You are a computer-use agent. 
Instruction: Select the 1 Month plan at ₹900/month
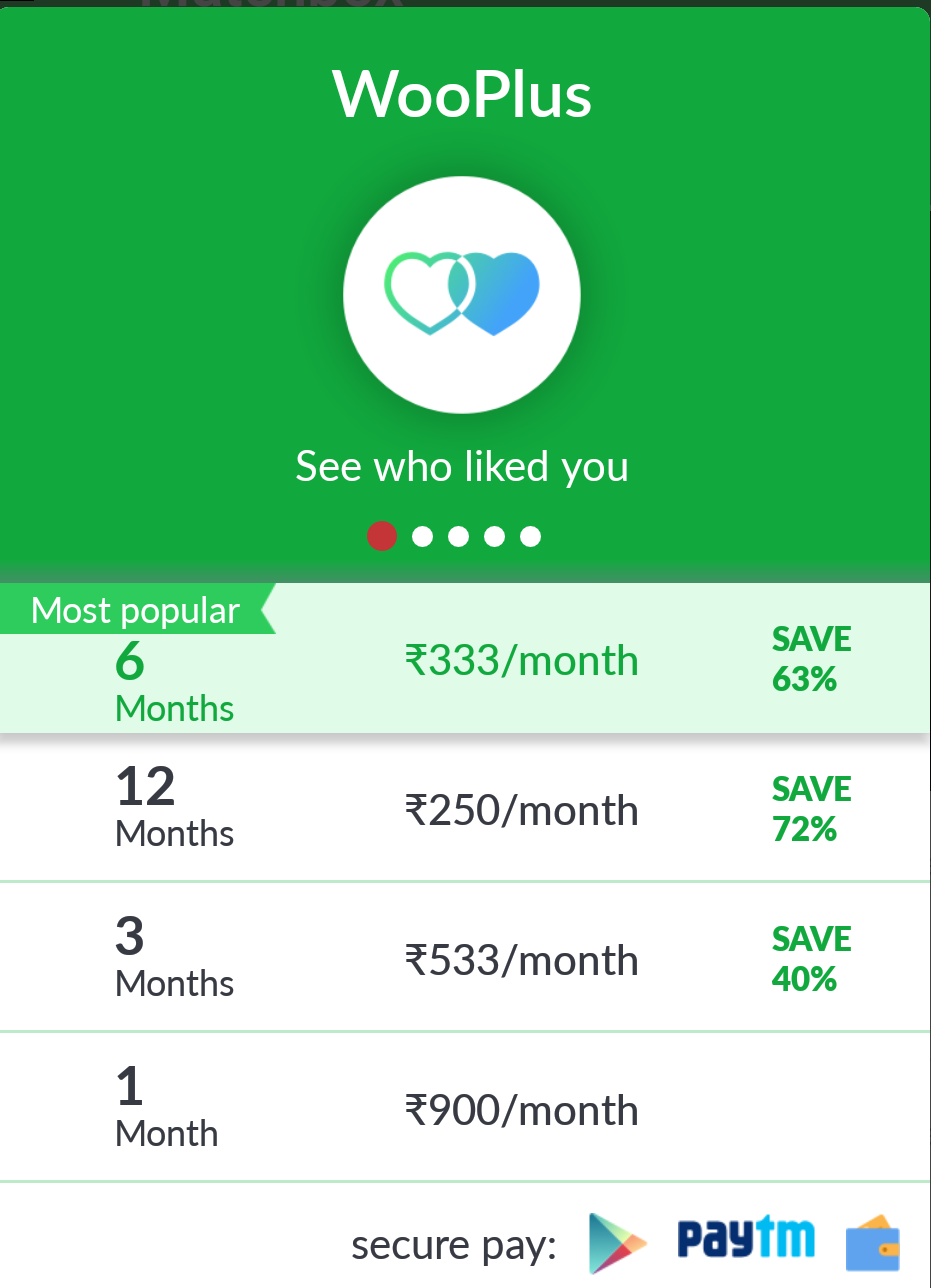pos(465,1108)
